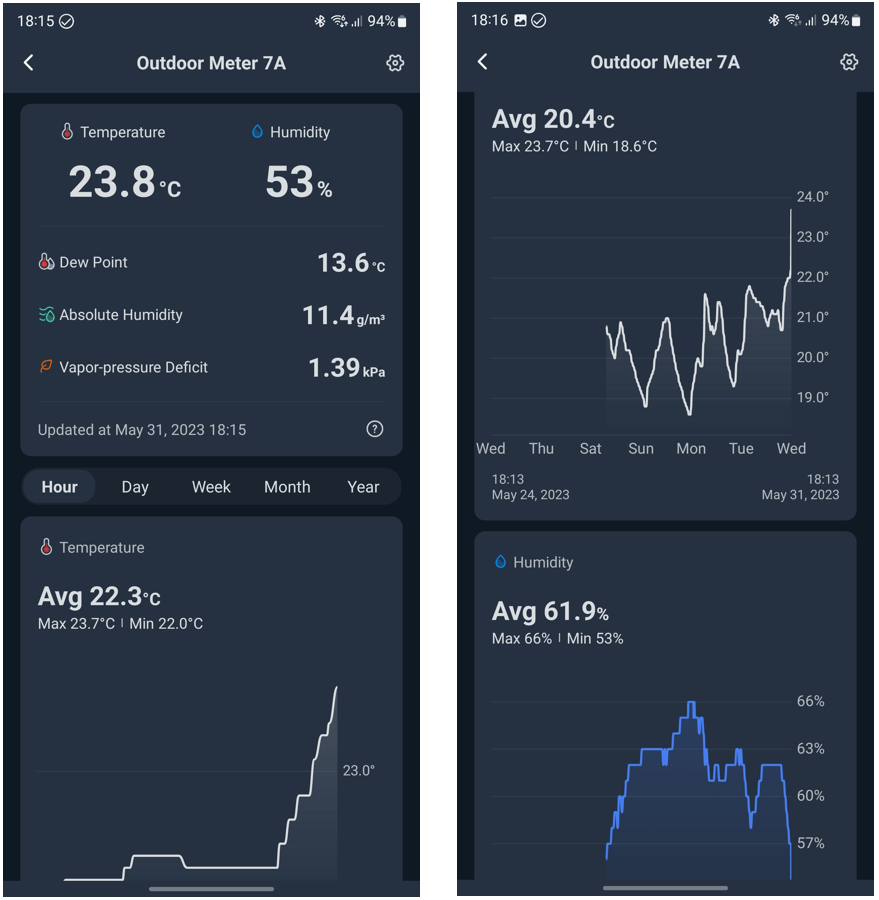Switch to the Week tab

pyautogui.click(x=211, y=486)
